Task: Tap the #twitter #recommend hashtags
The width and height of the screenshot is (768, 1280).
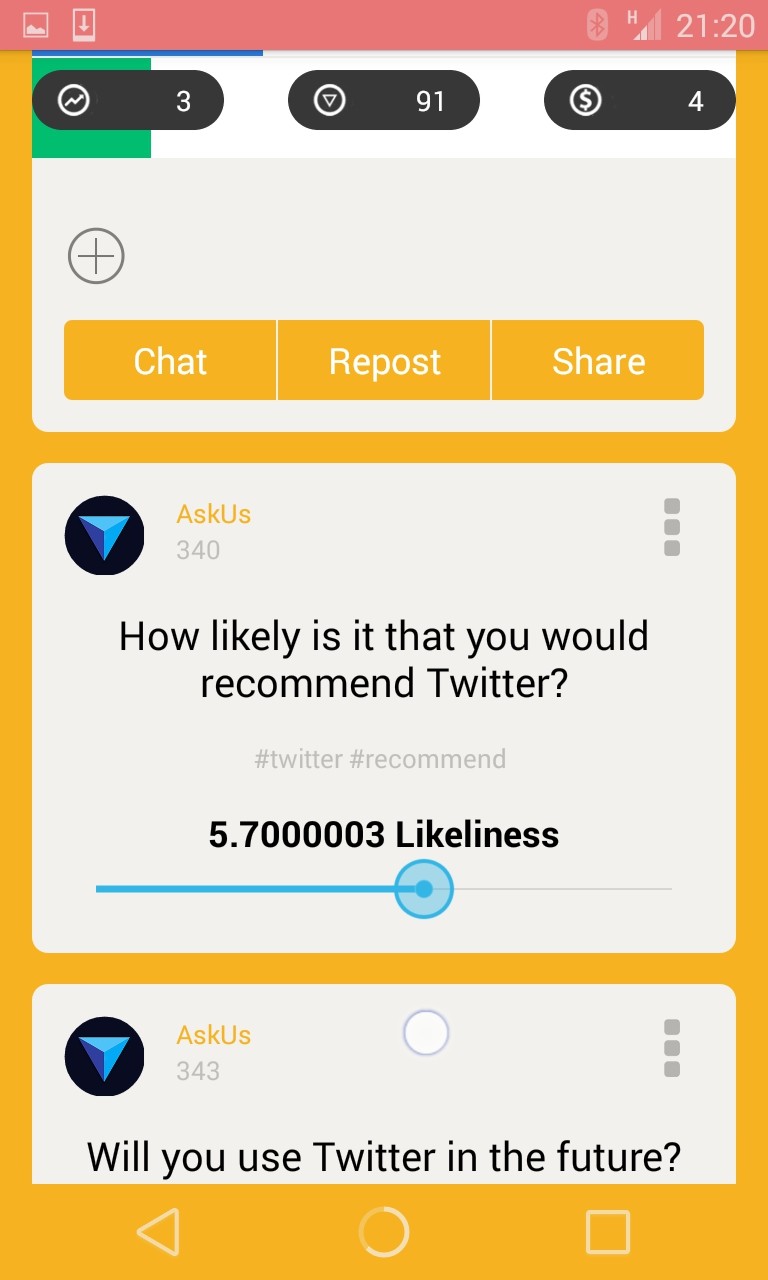Action: 380,759
